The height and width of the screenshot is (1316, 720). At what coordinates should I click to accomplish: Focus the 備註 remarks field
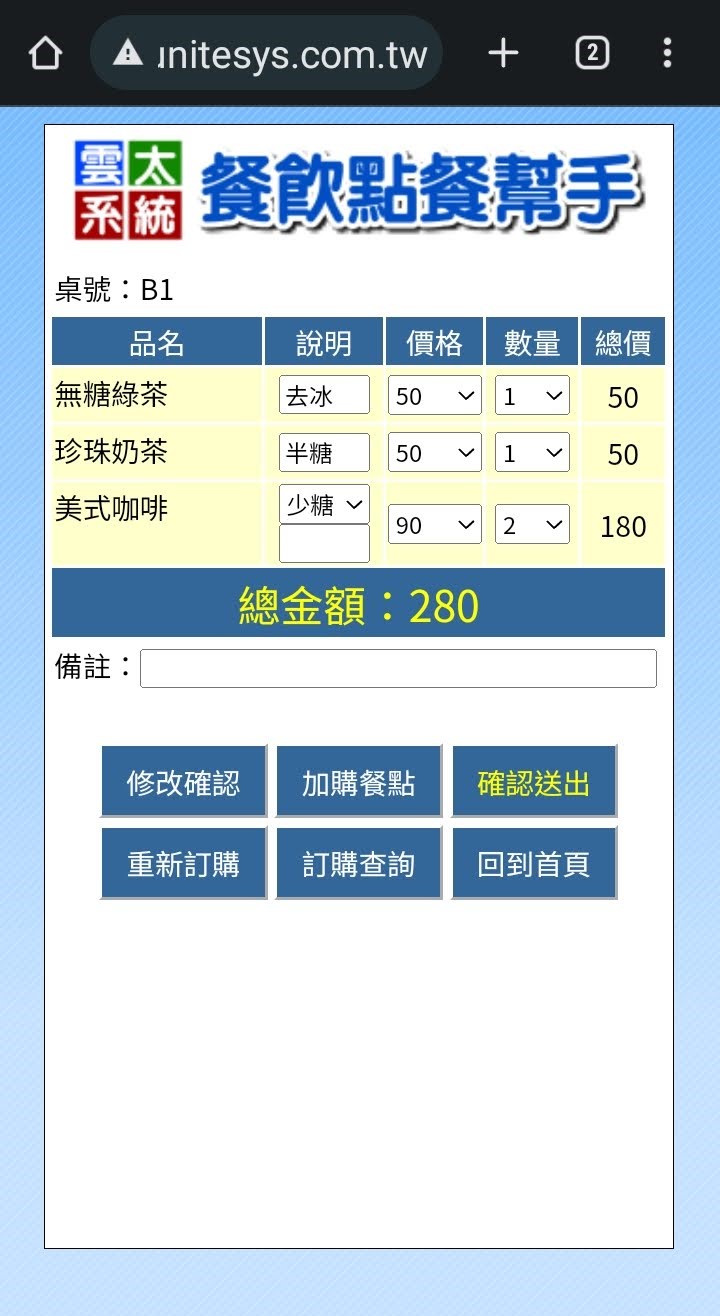[x=398, y=668]
